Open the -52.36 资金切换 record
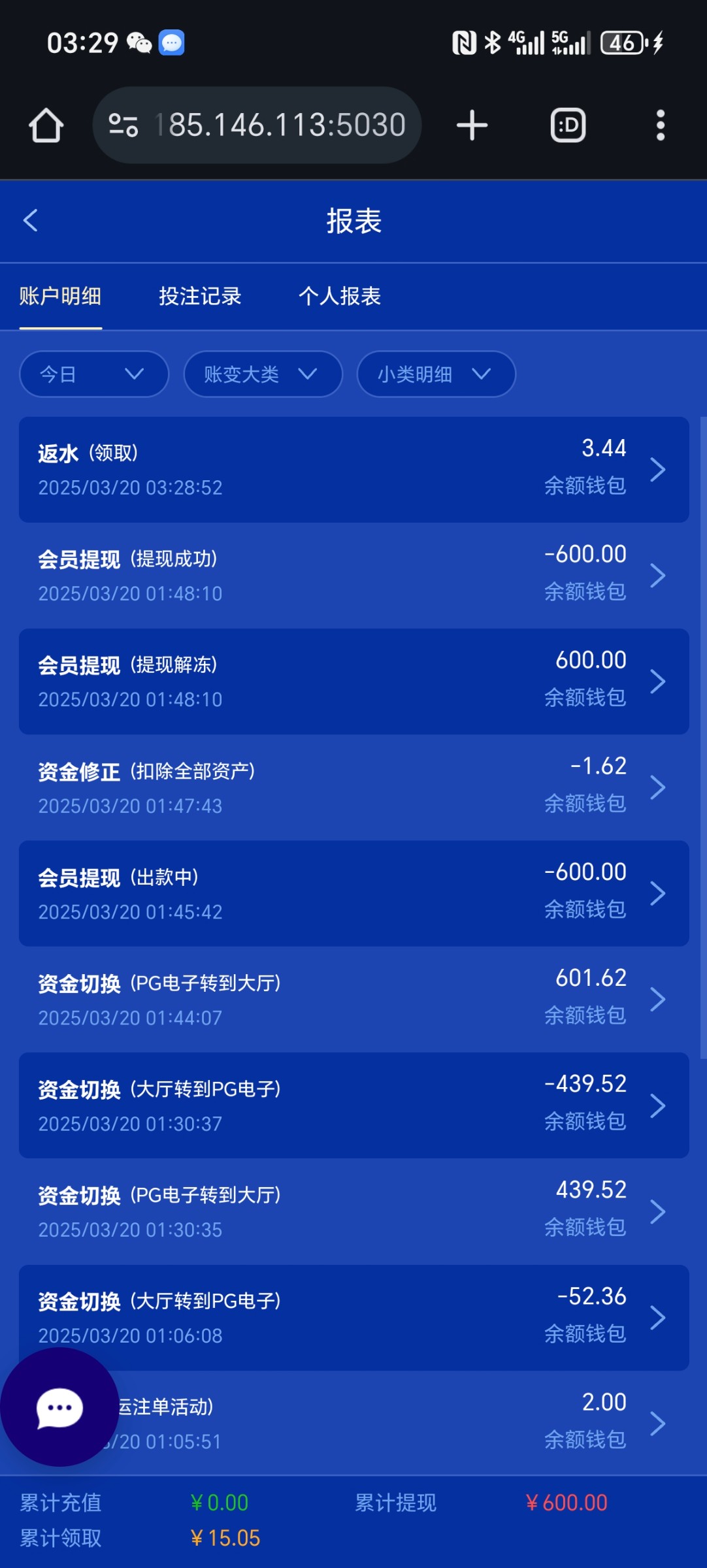Image resolution: width=707 pixels, height=1568 pixels. tap(354, 1317)
